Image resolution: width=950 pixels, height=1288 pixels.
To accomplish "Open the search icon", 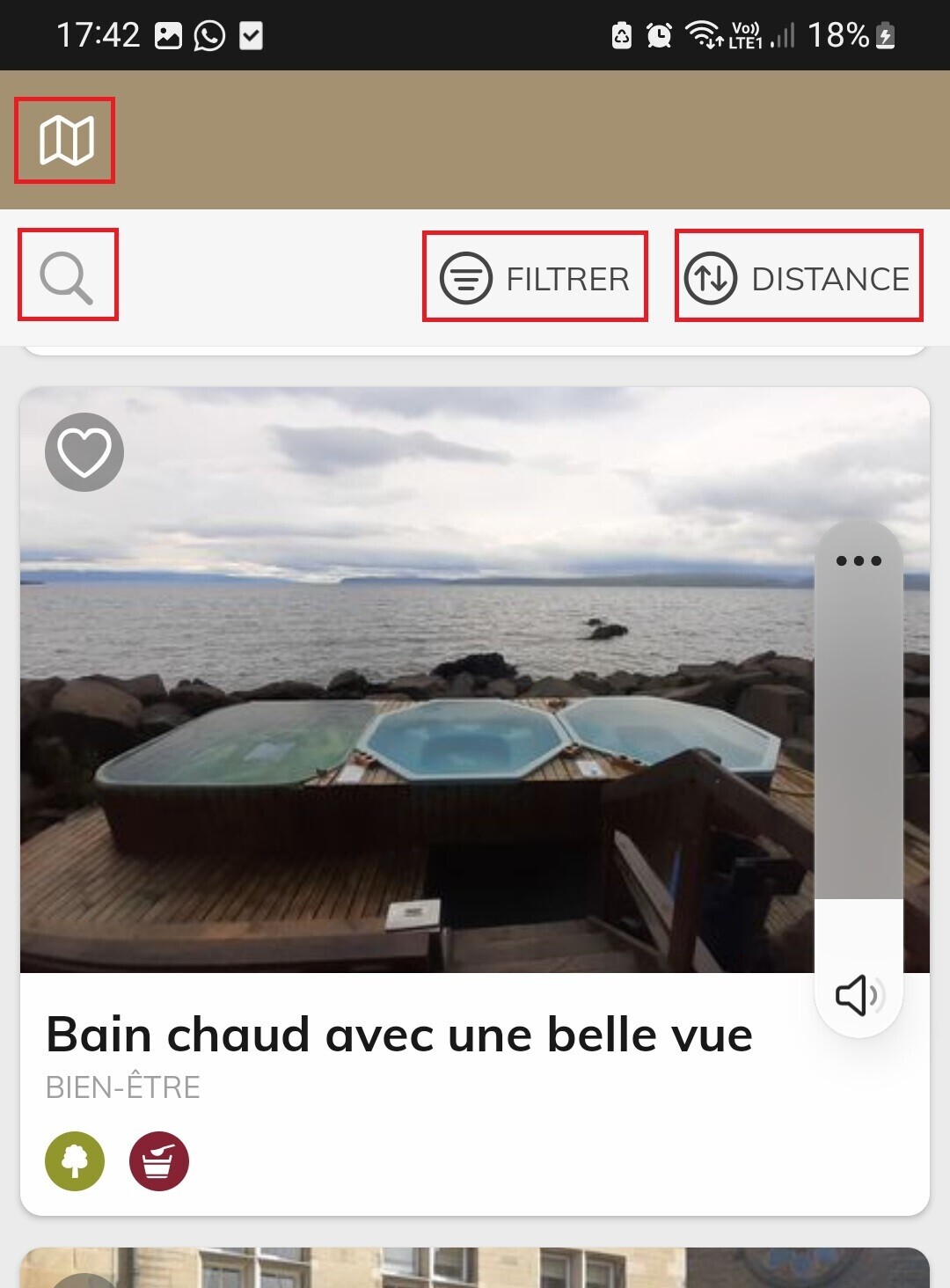I will (x=67, y=276).
